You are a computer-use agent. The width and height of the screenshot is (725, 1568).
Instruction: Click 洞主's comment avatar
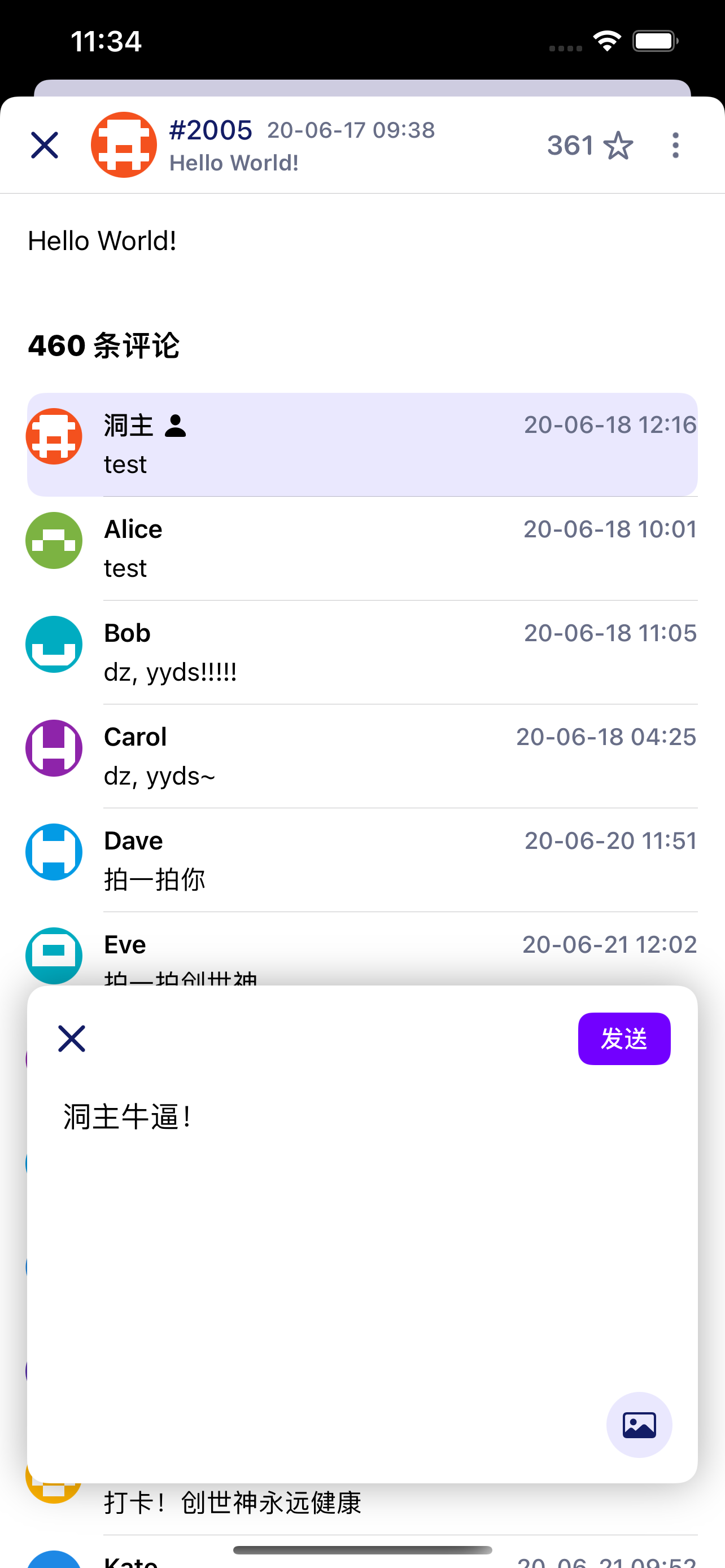(53, 436)
